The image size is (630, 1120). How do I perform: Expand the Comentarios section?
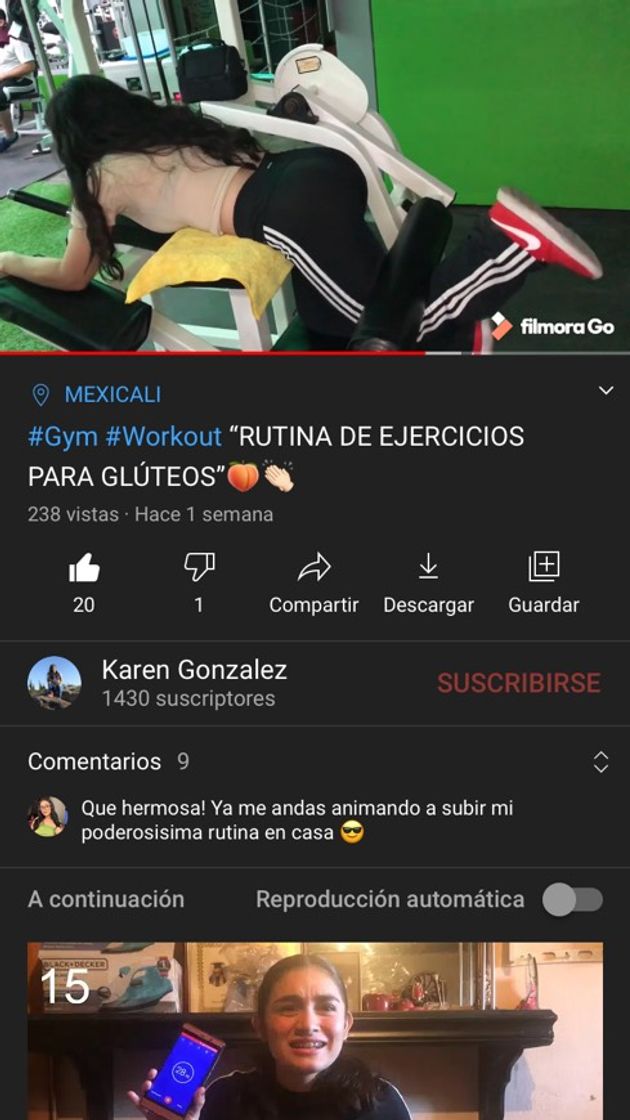click(600, 762)
